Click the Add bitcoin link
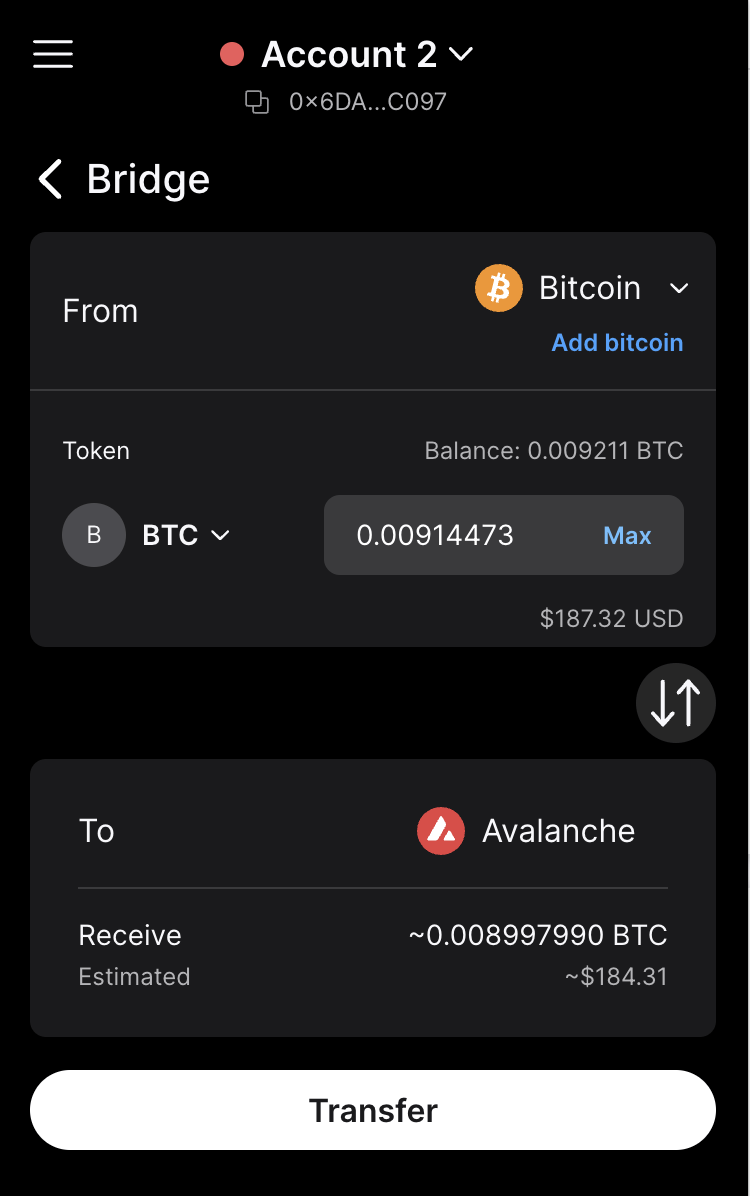The image size is (750, 1196). tap(617, 342)
